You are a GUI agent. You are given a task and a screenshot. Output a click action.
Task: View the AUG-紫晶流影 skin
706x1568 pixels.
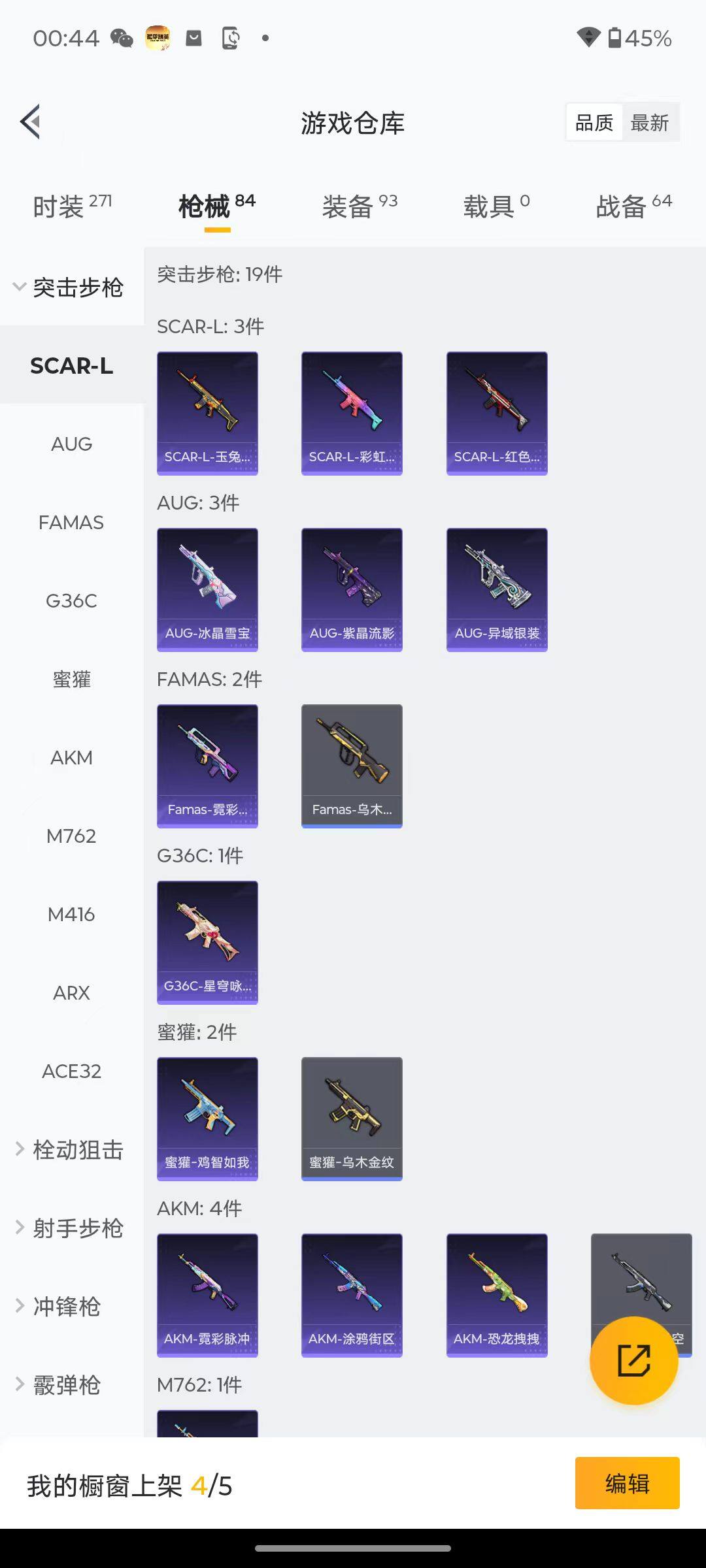tap(352, 589)
